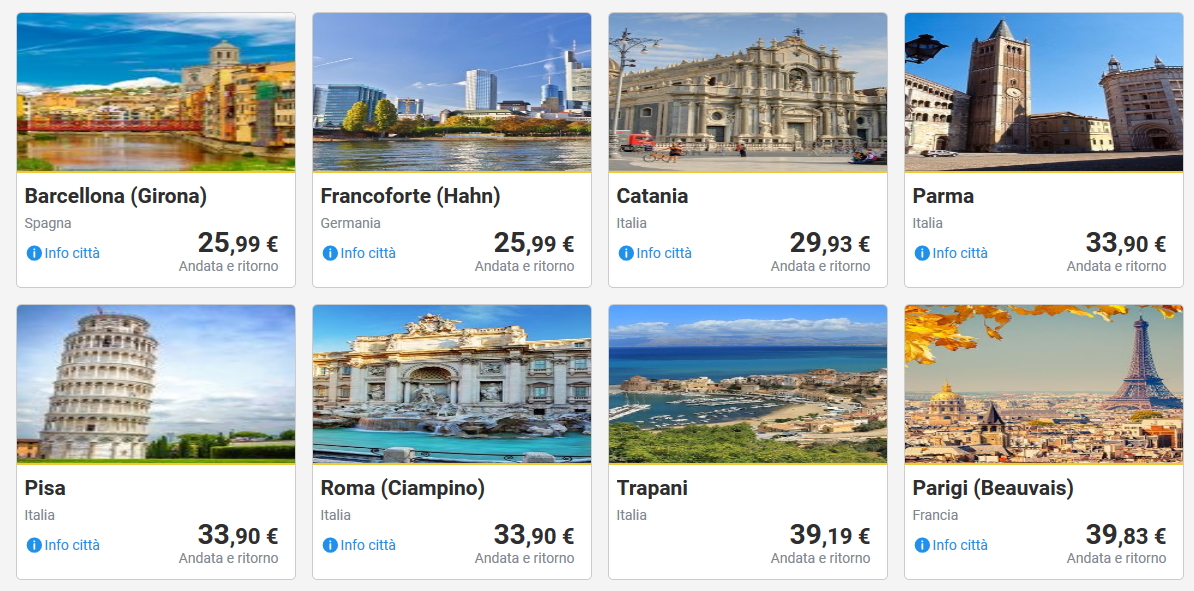The width and height of the screenshot is (1194, 591).
Task: Tap Info città for Barcellona (Girona)
Action: 64,253
